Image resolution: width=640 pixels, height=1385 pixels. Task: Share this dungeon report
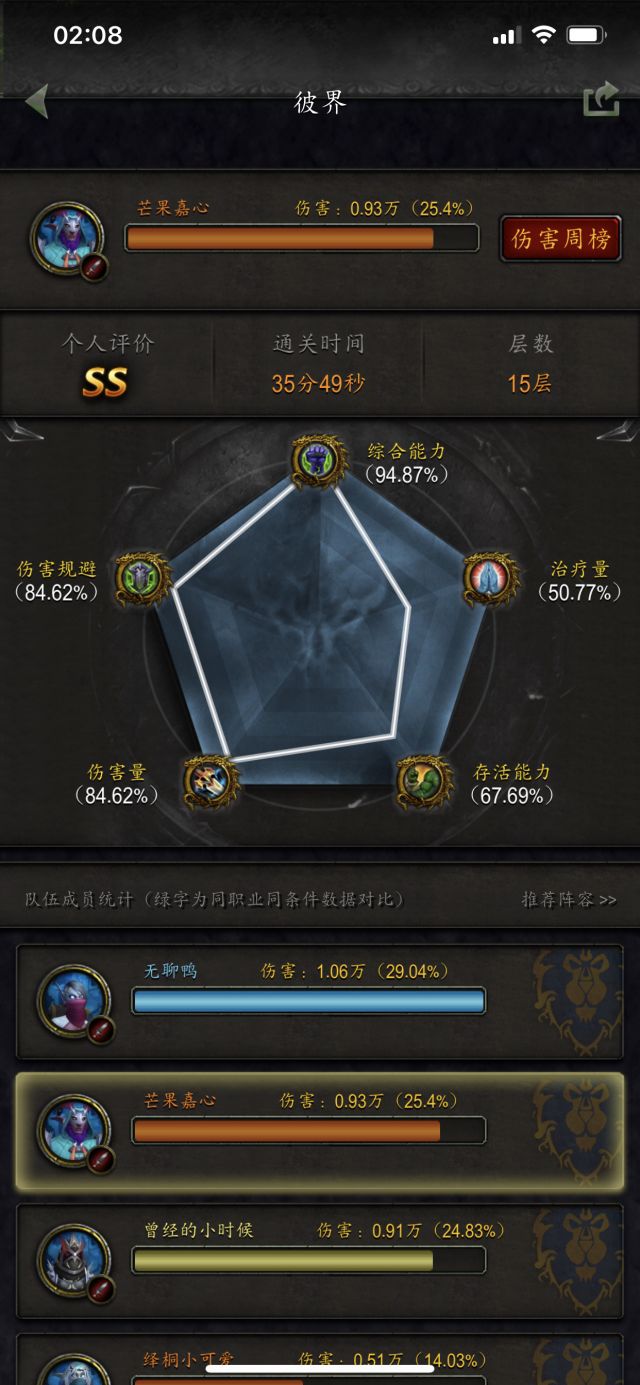[x=601, y=100]
